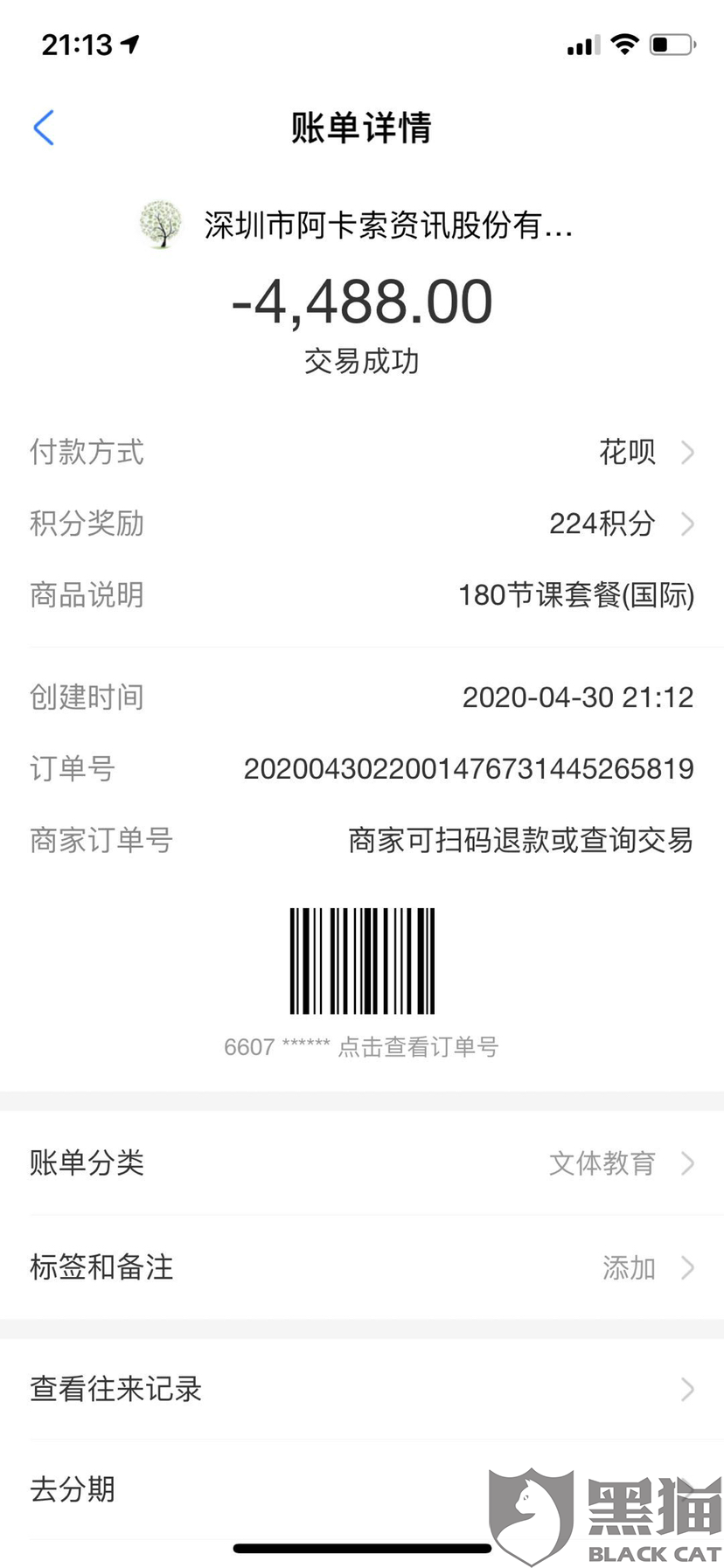This screenshot has height=1568, width=724.
Task: Open the 付款方式 花呗 payment method row
Action: [362, 452]
